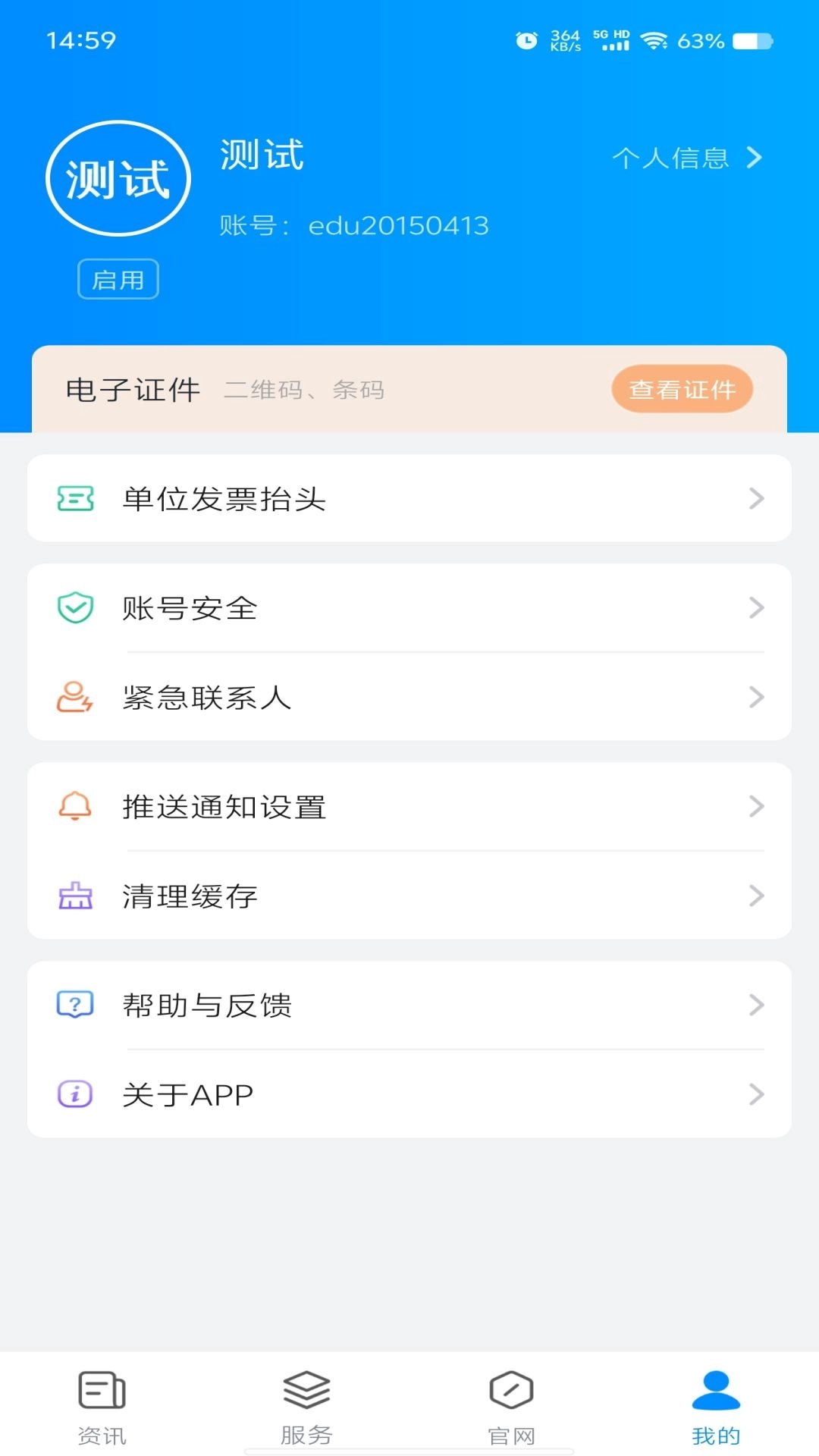Select the 账号安全 shield icon
819x1456 pixels.
[74, 607]
